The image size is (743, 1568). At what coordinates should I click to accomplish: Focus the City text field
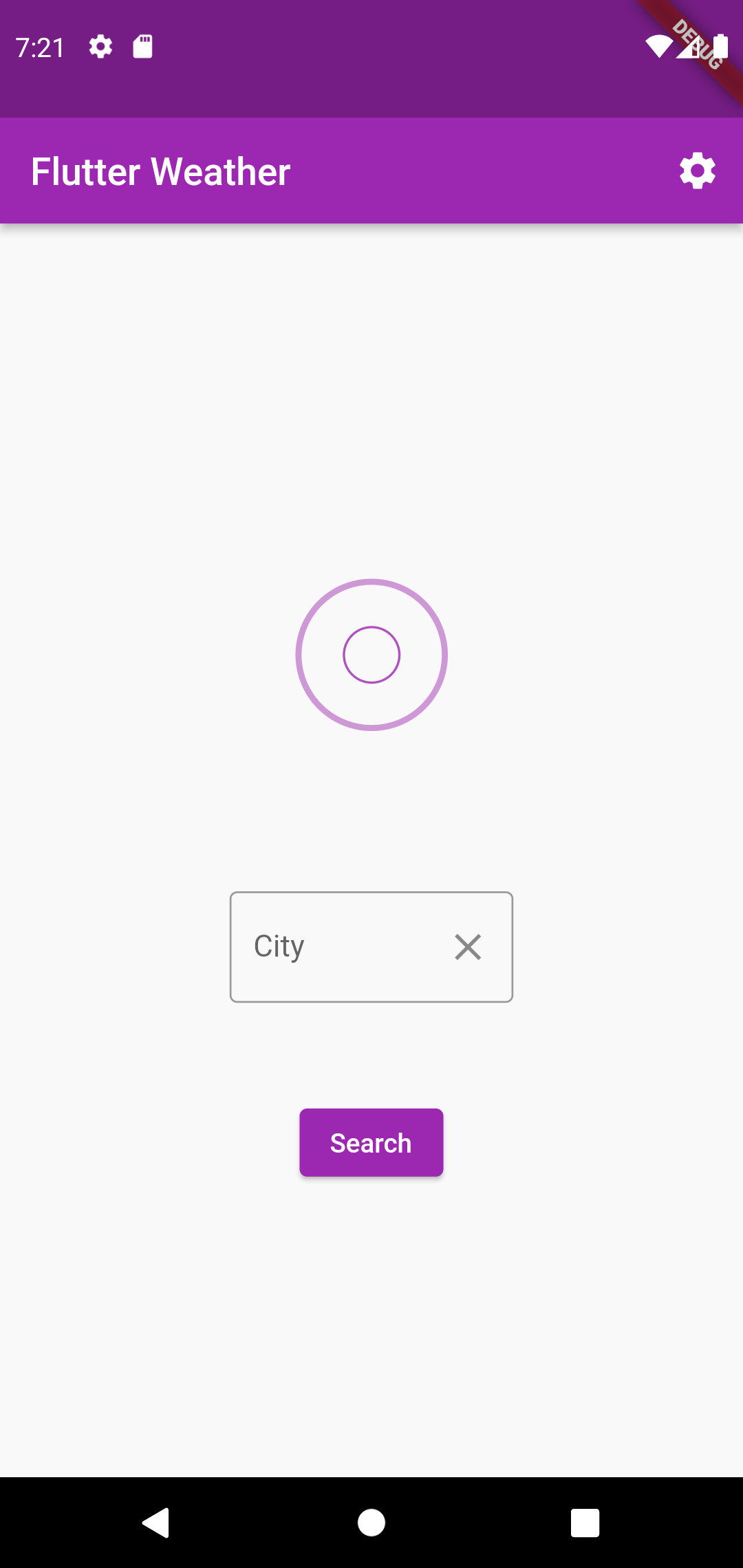[371, 947]
